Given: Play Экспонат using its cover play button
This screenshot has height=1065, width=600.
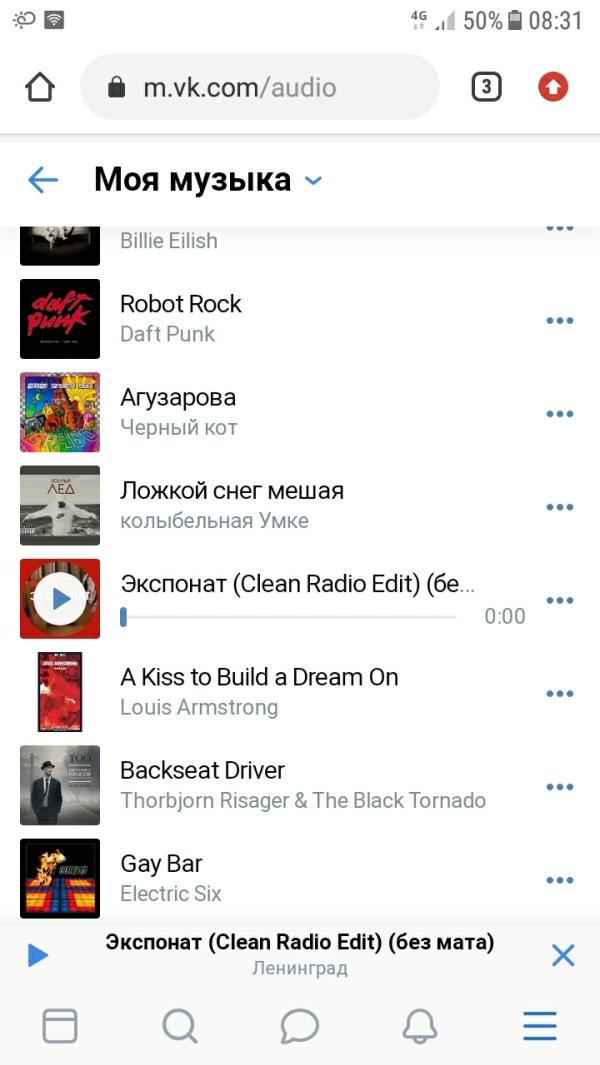Looking at the screenshot, I should point(60,599).
